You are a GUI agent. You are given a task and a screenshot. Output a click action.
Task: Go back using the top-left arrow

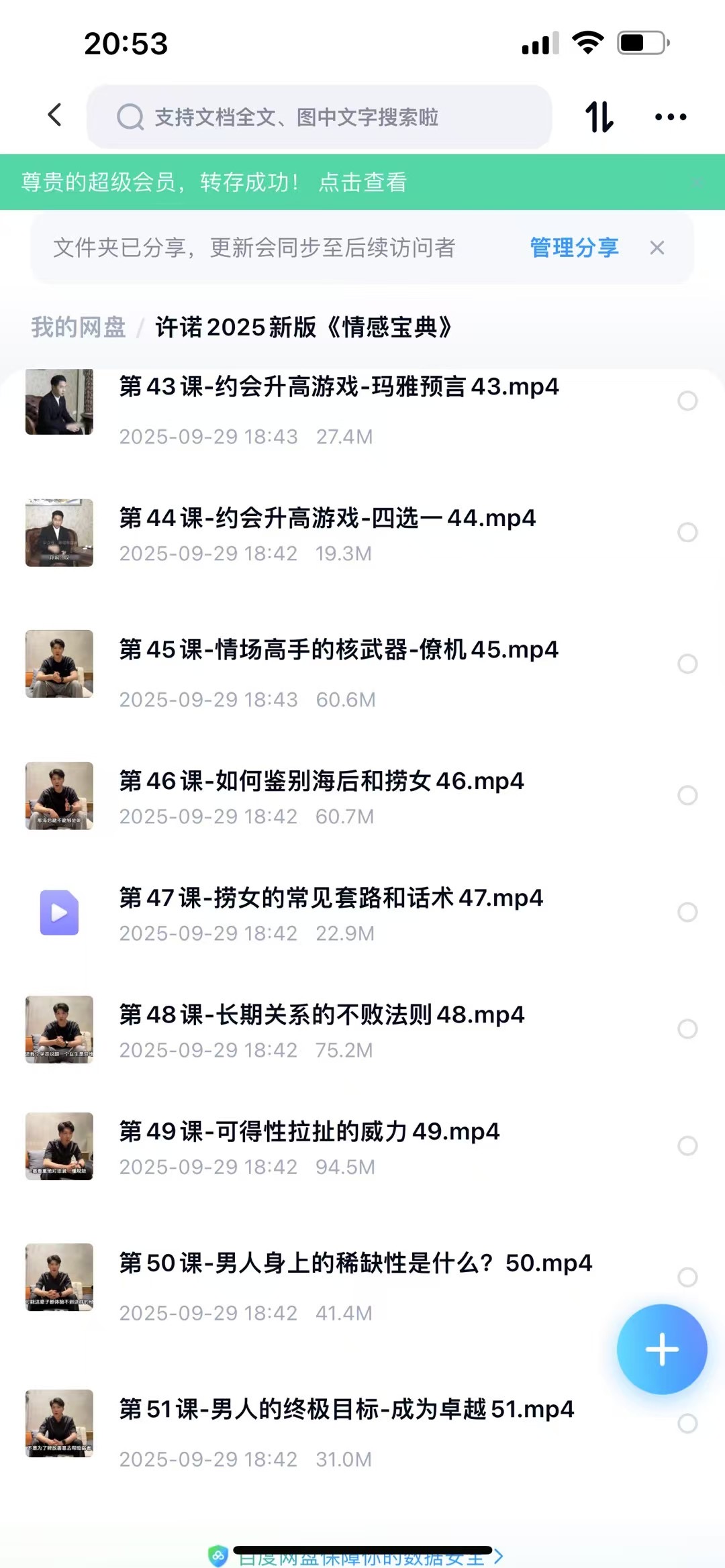click(x=55, y=115)
